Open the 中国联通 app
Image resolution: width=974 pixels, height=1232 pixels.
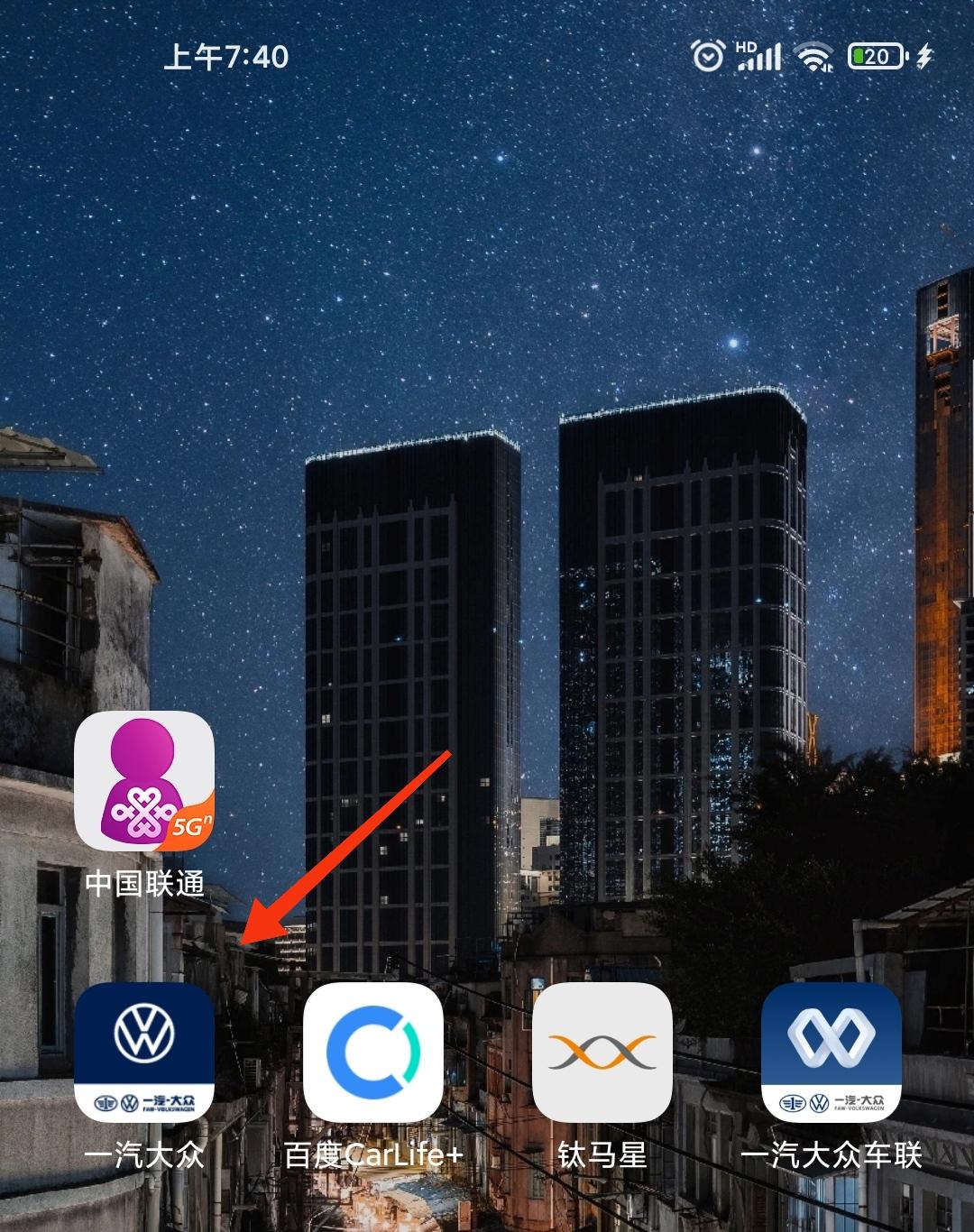tap(144, 781)
